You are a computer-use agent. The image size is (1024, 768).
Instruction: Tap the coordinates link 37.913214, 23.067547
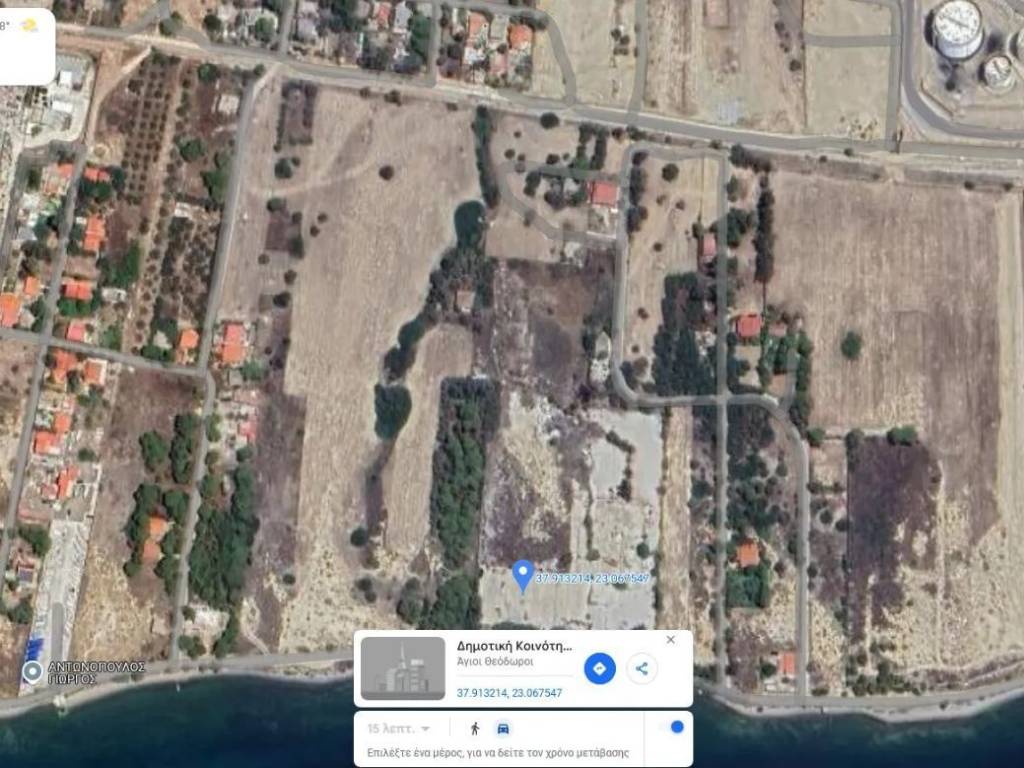(x=509, y=693)
